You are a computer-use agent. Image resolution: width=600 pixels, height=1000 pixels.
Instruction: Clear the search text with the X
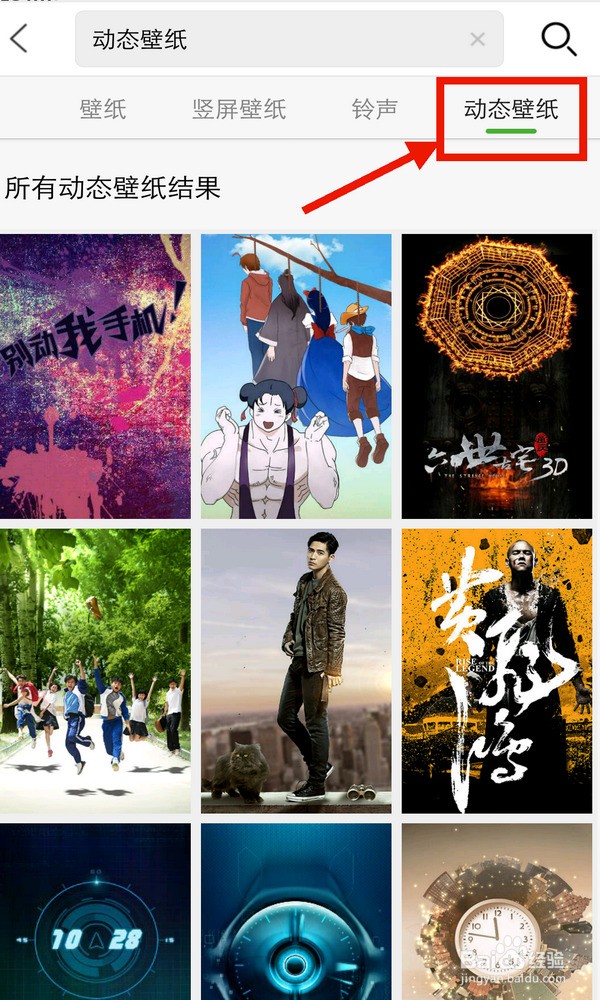478,40
